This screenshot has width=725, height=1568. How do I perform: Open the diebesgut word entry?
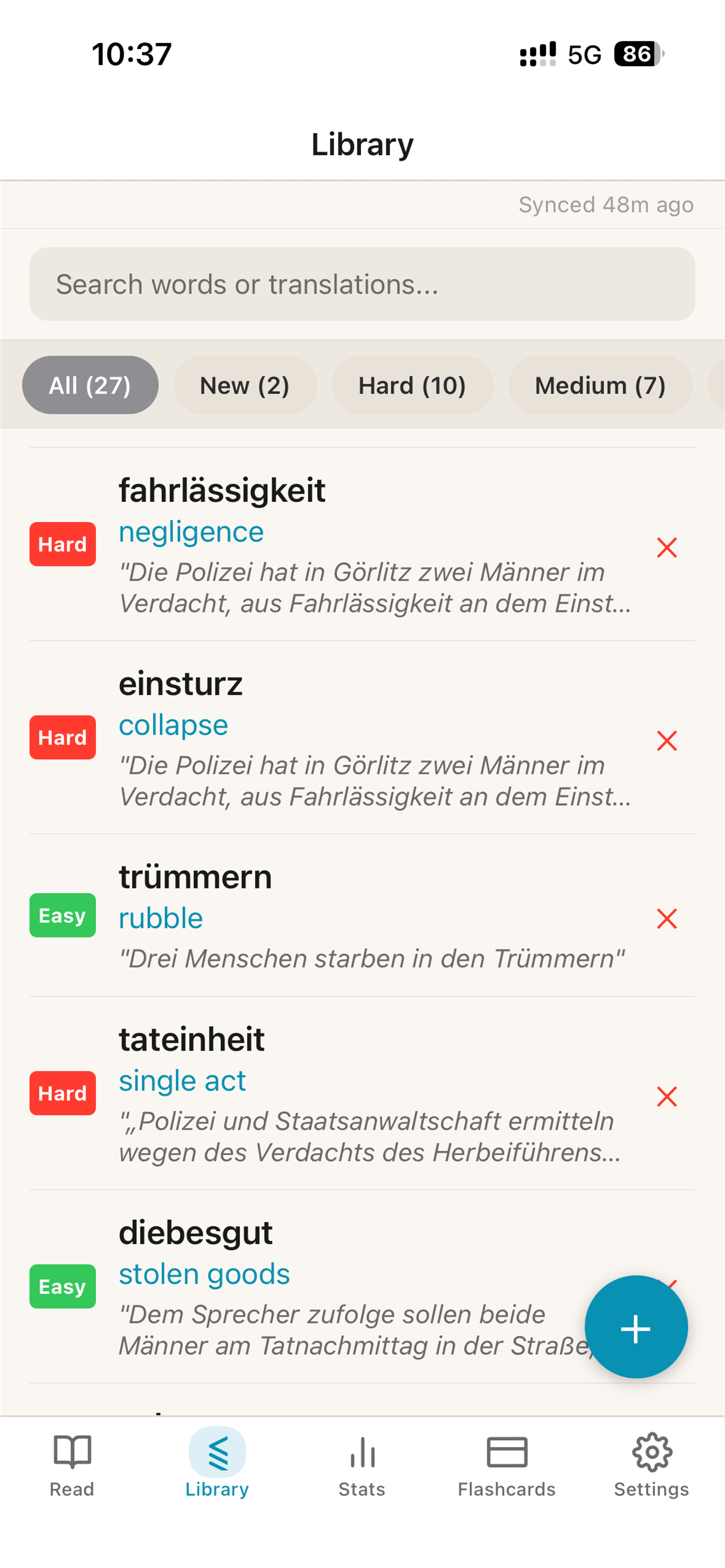point(304,1286)
